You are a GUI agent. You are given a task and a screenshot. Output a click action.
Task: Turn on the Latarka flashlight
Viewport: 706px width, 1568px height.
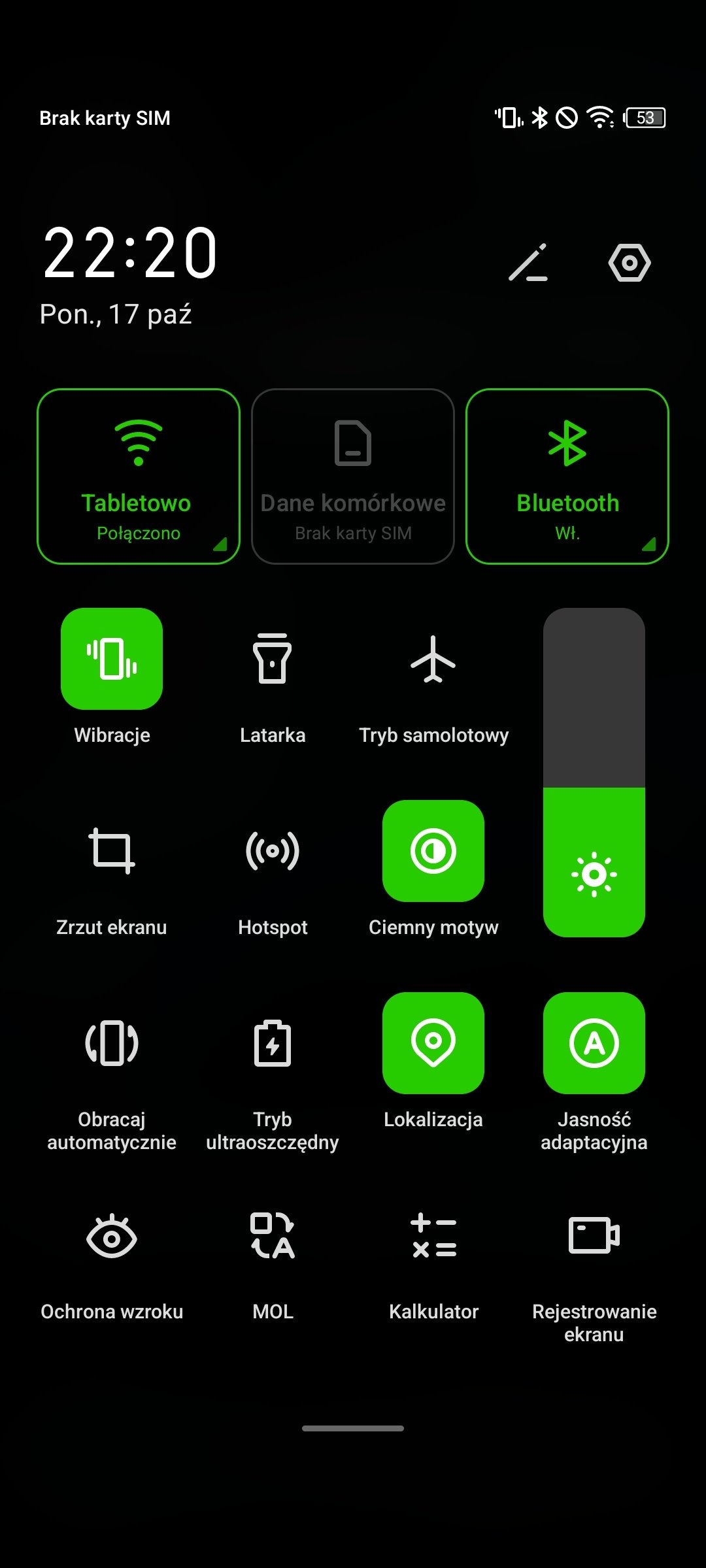point(273,659)
